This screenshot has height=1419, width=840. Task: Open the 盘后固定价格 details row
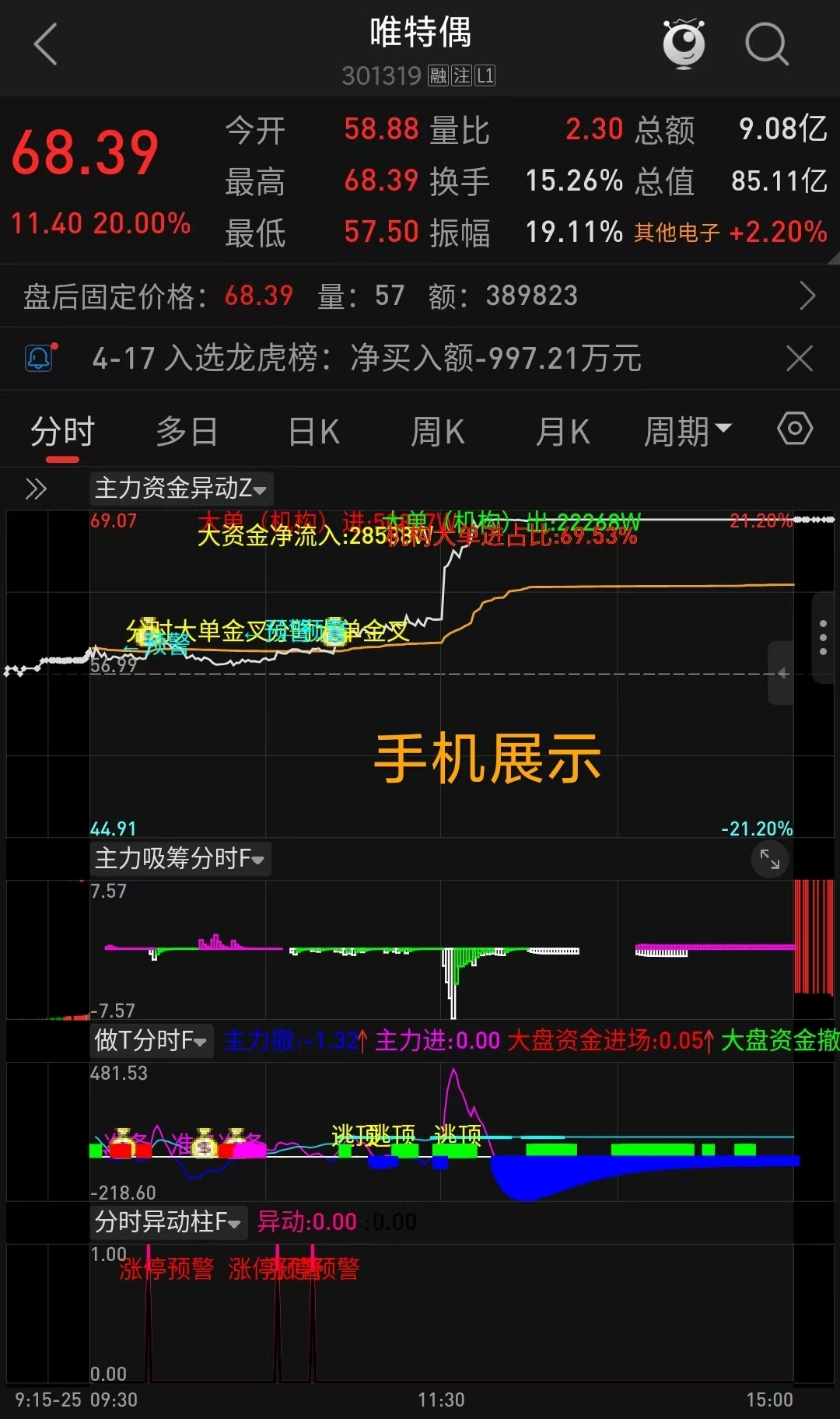point(420,296)
